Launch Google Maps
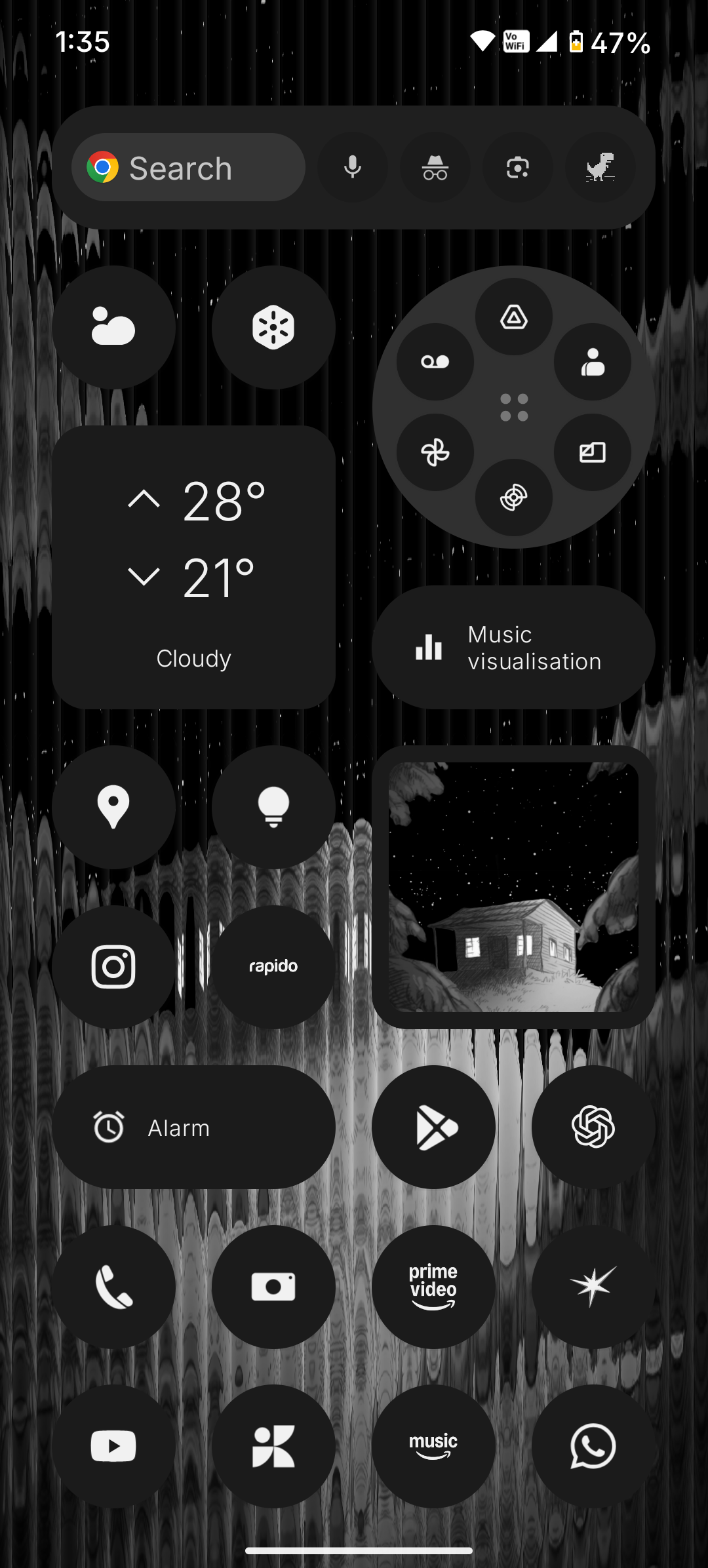Viewport: 708px width, 1568px height. point(113,807)
